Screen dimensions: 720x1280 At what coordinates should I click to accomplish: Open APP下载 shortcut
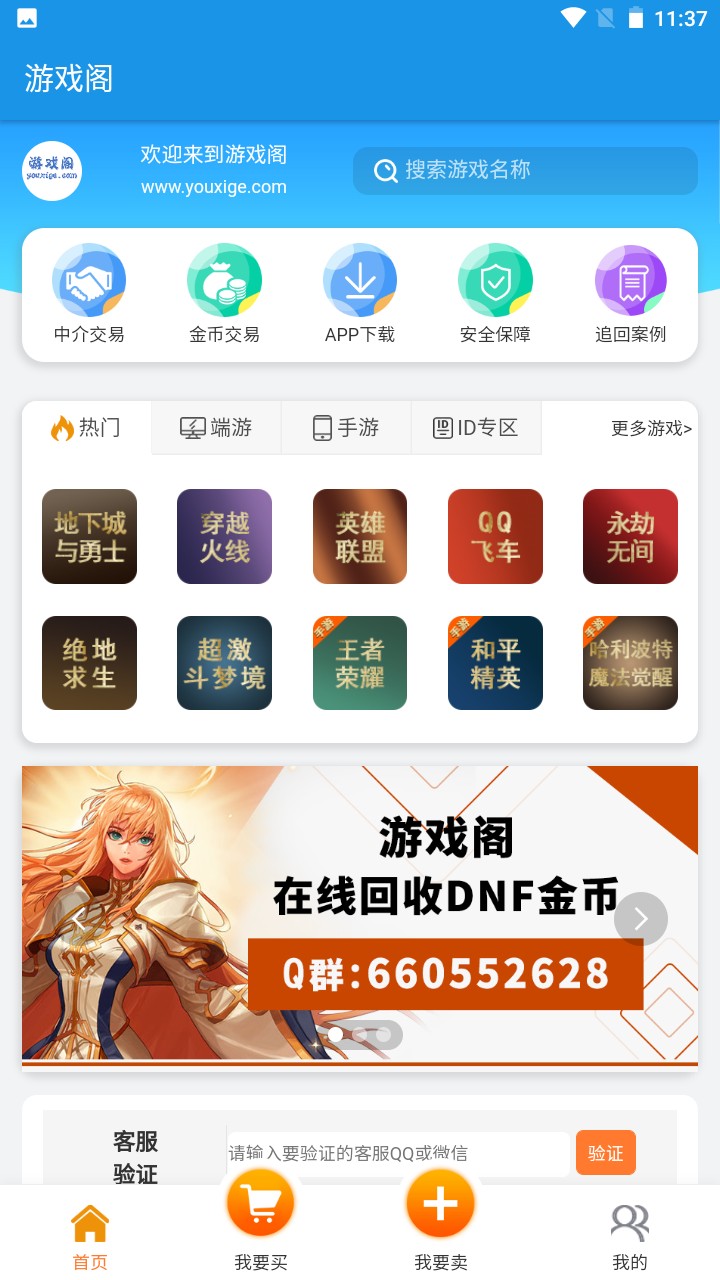359,295
